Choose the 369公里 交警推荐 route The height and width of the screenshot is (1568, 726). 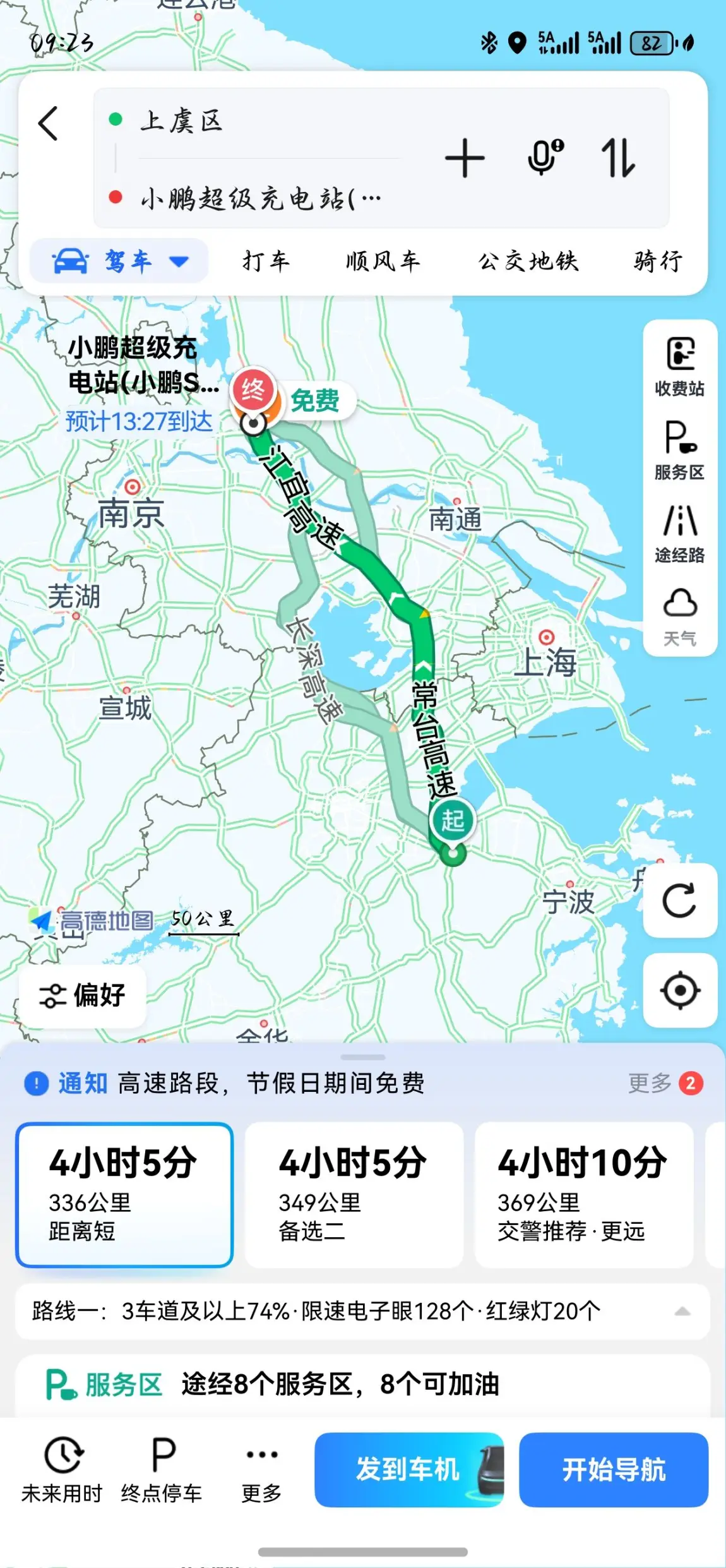pos(583,1194)
